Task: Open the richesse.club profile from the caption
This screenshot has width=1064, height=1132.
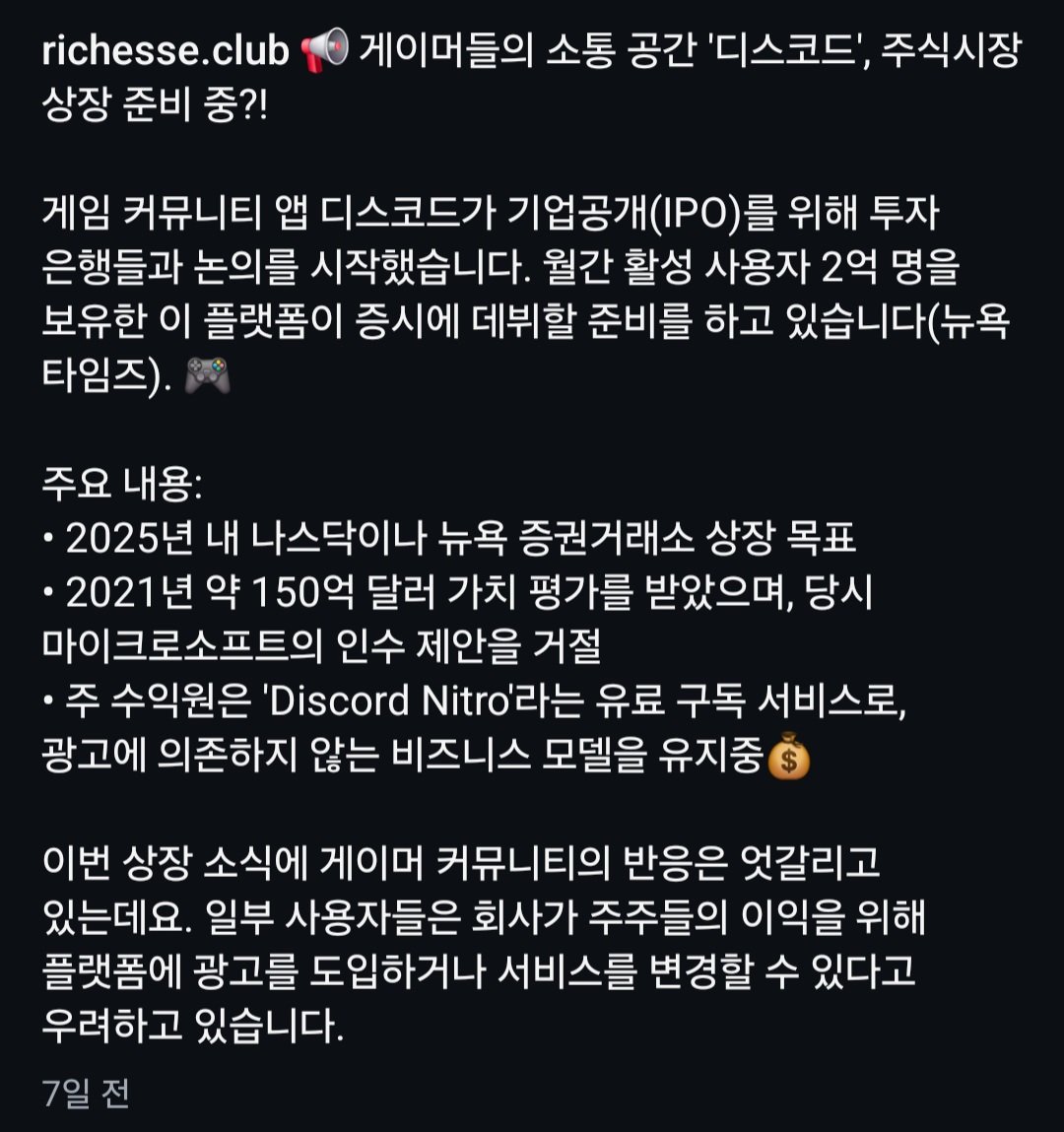Action: tap(165, 51)
